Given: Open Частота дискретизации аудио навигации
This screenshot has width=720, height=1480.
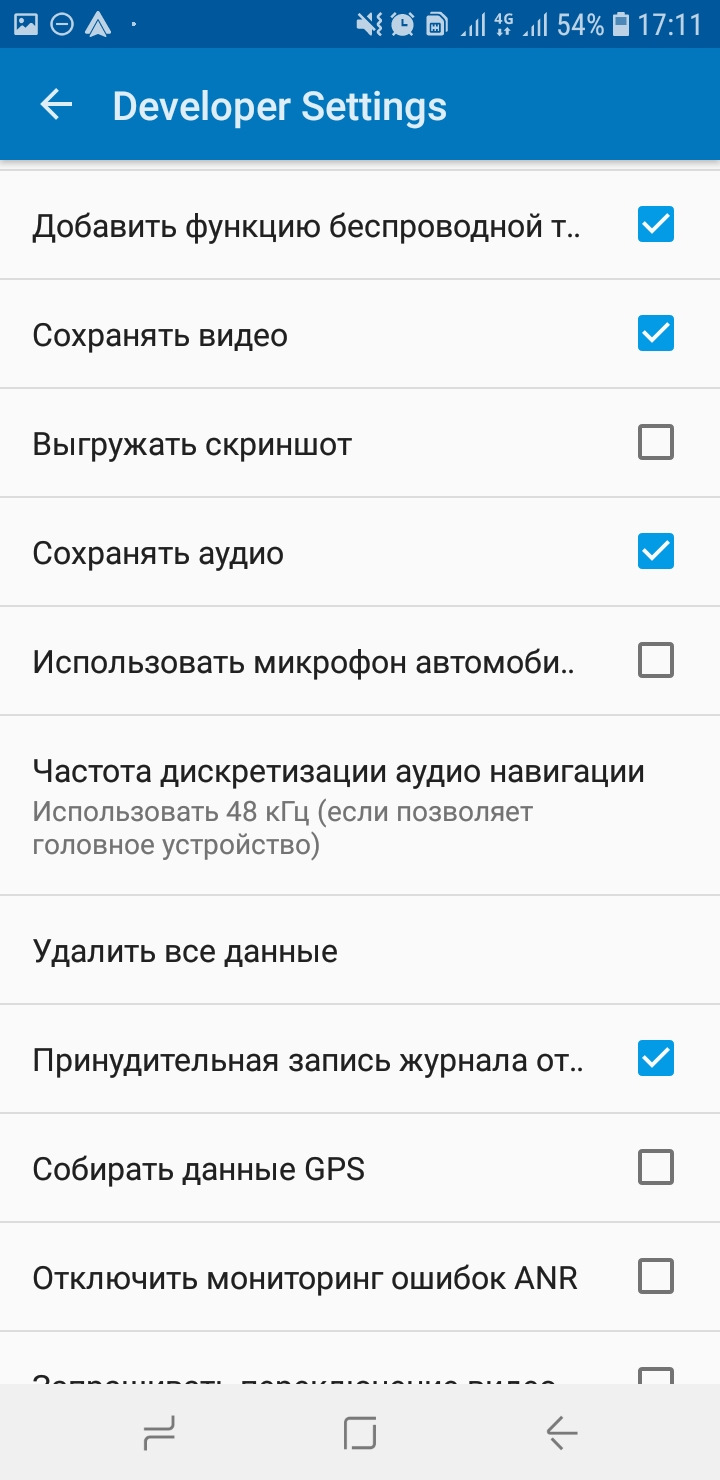Looking at the screenshot, I should pos(338,804).
